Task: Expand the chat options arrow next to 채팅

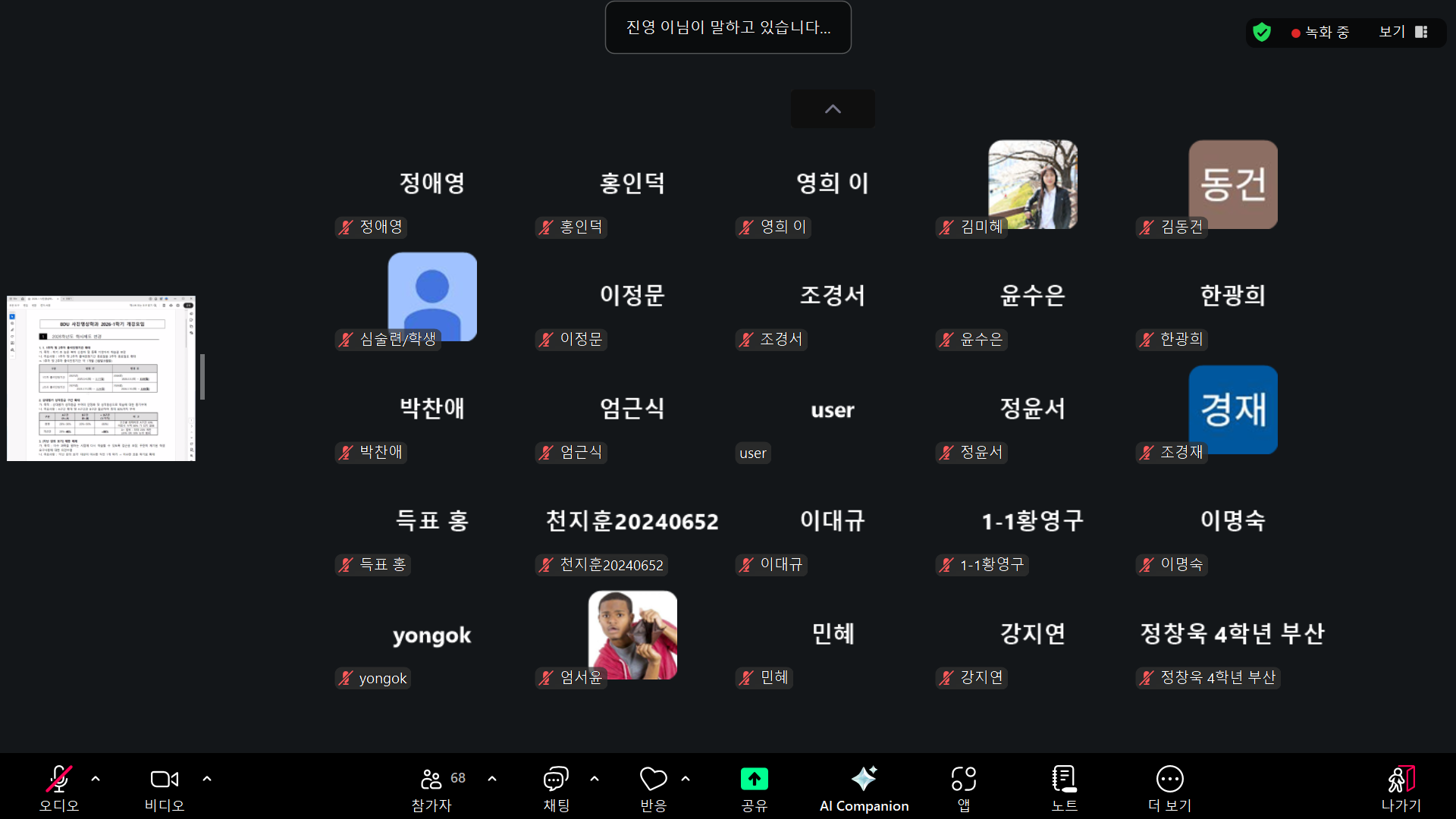Action: tap(595, 779)
